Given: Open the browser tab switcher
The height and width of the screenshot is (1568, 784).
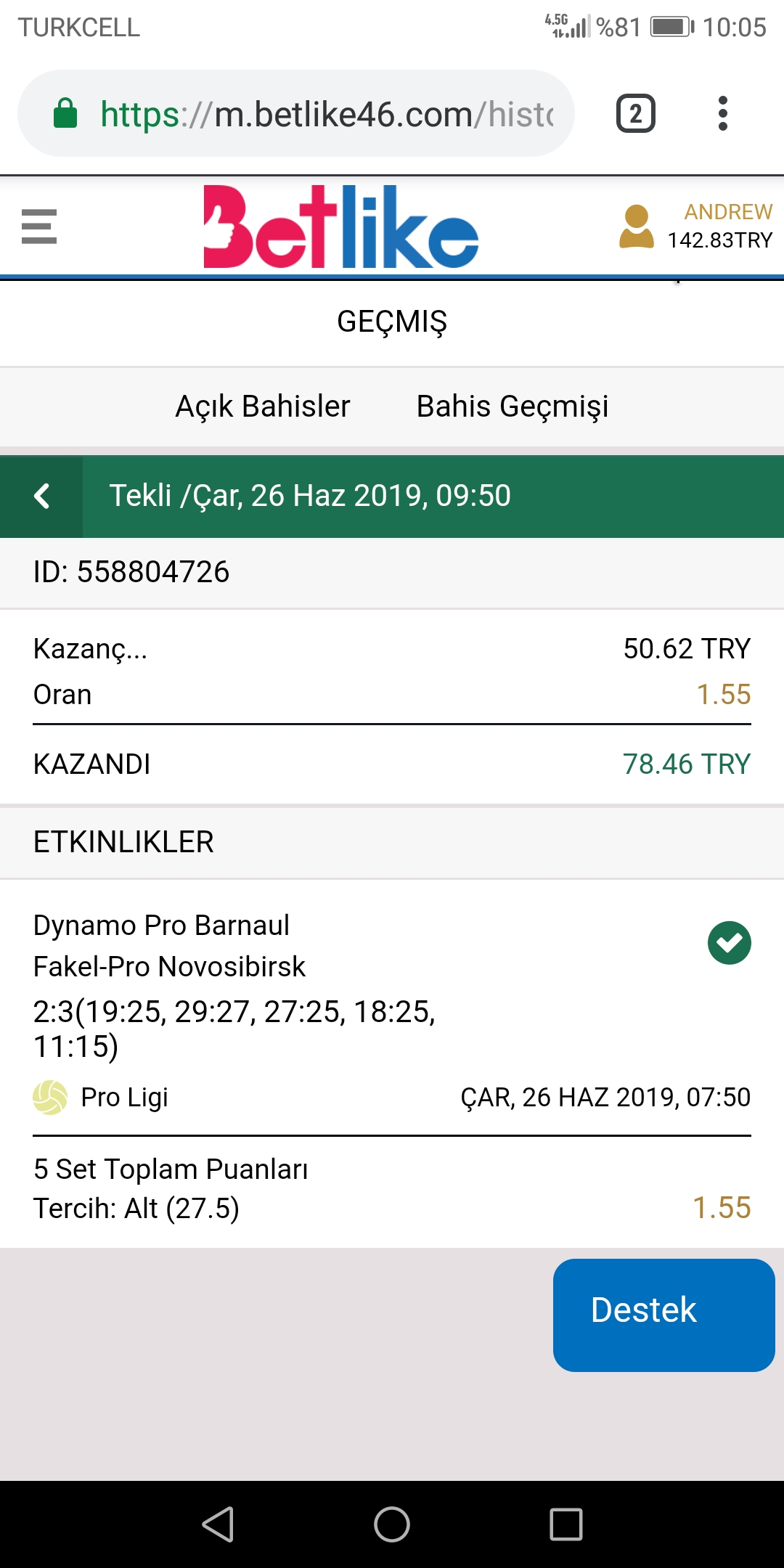Looking at the screenshot, I should 636,113.
